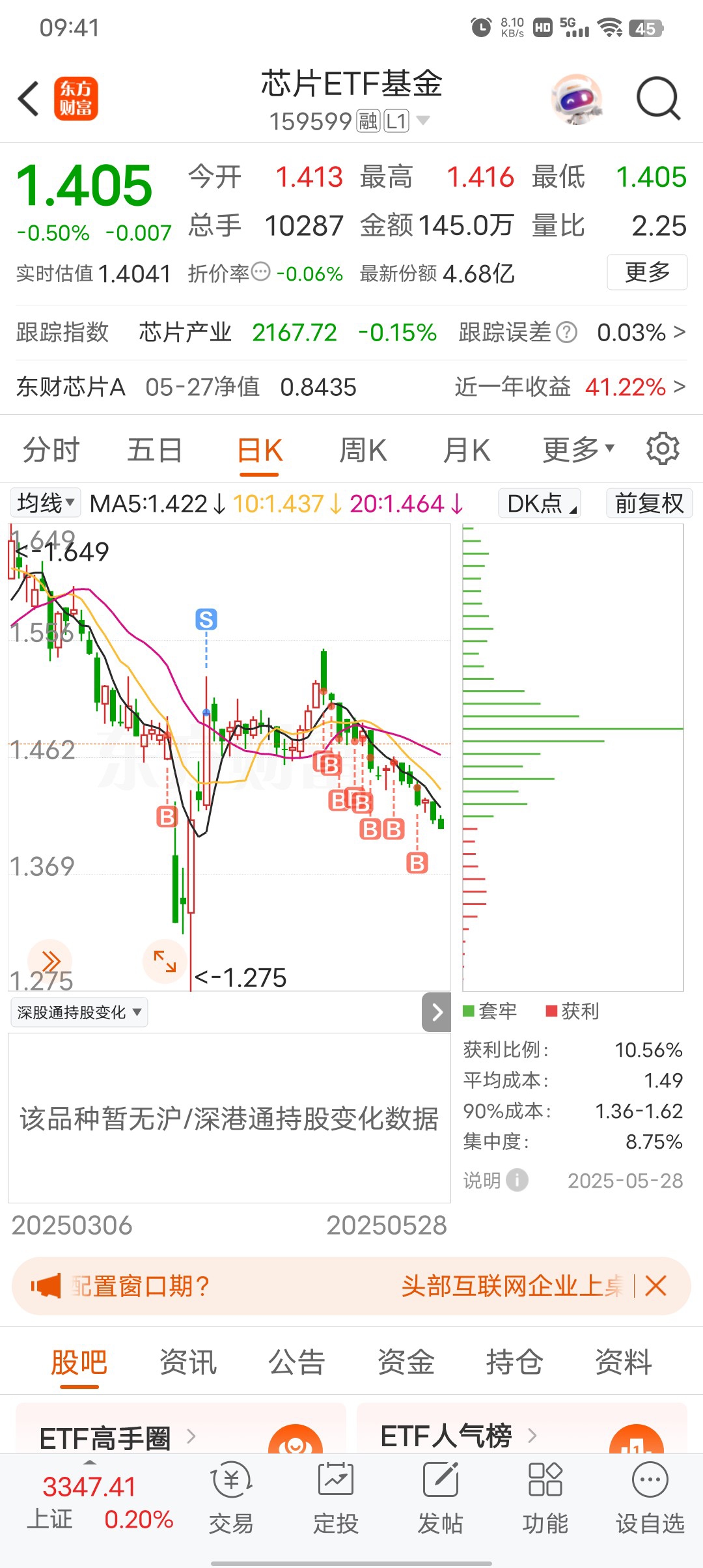The width and height of the screenshot is (703, 1568).
Task: Expand the dropdown arrow beside code 159599
Action: [423, 121]
